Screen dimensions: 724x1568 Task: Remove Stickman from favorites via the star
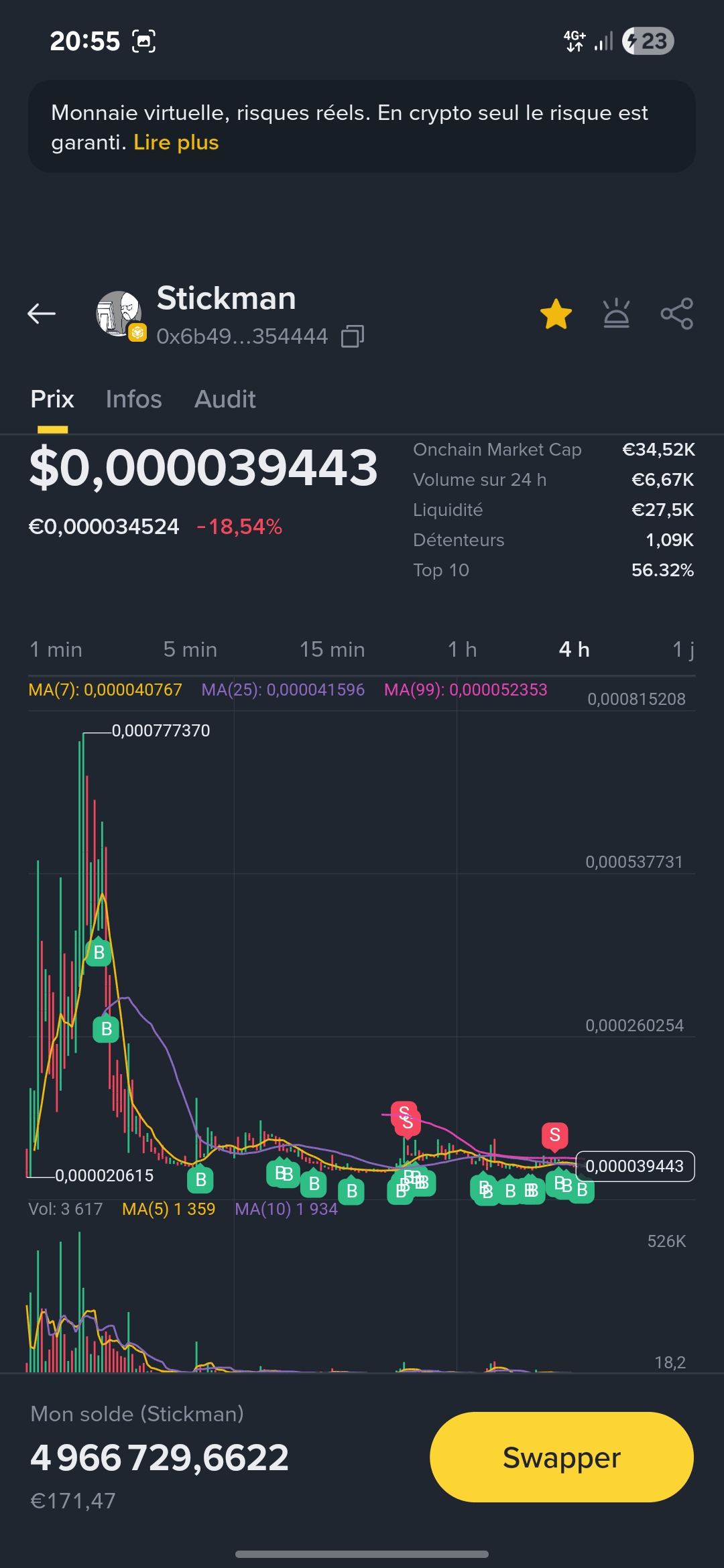point(556,314)
